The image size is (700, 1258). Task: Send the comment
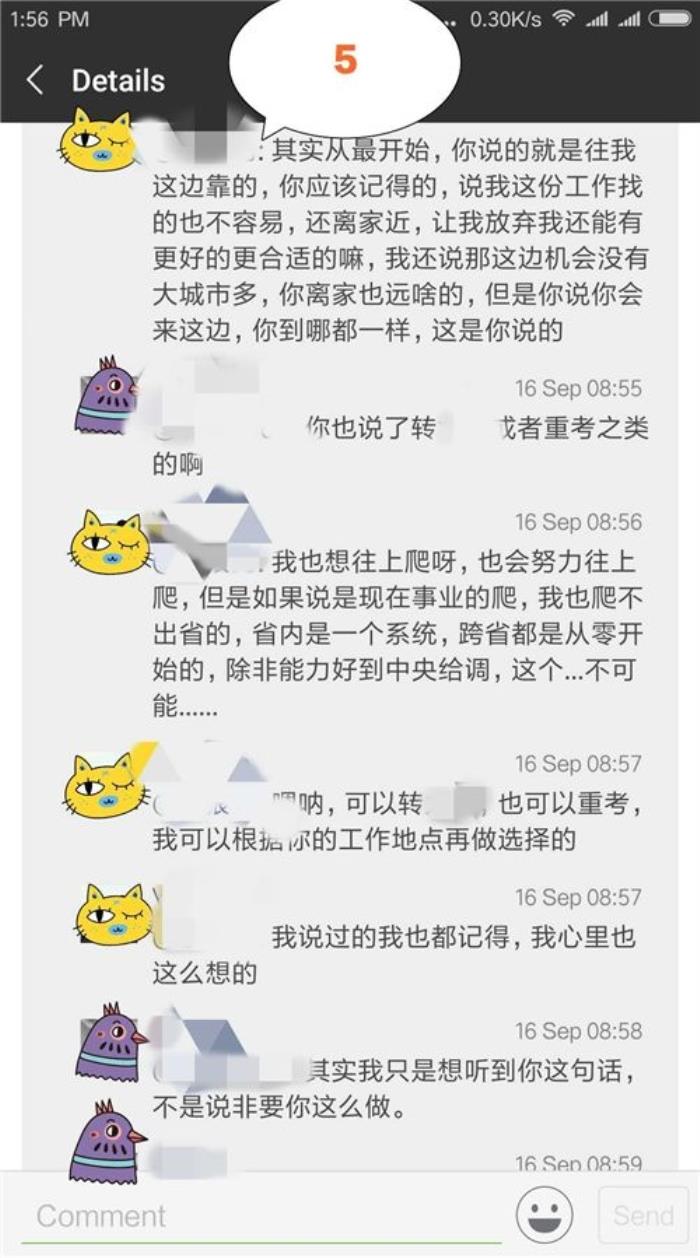(643, 1216)
